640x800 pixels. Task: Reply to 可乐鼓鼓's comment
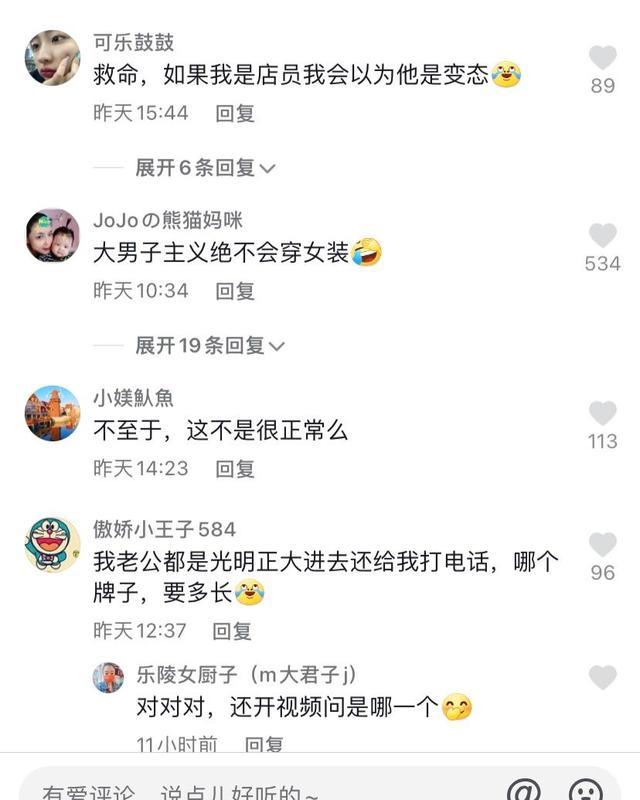pyautogui.click(x=235, y=113)
